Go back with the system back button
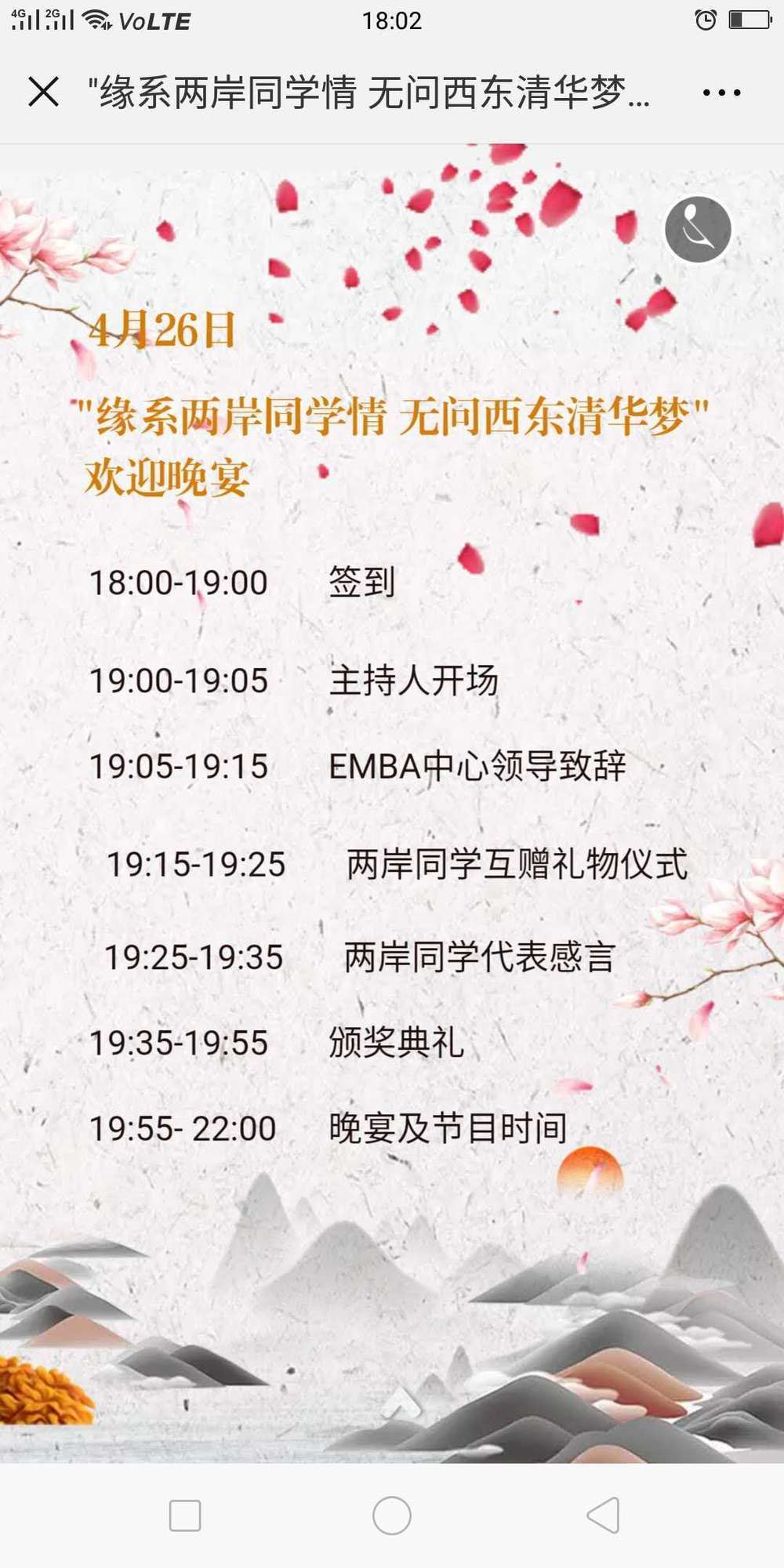 pyautogui.click(x=604, y=1515)
